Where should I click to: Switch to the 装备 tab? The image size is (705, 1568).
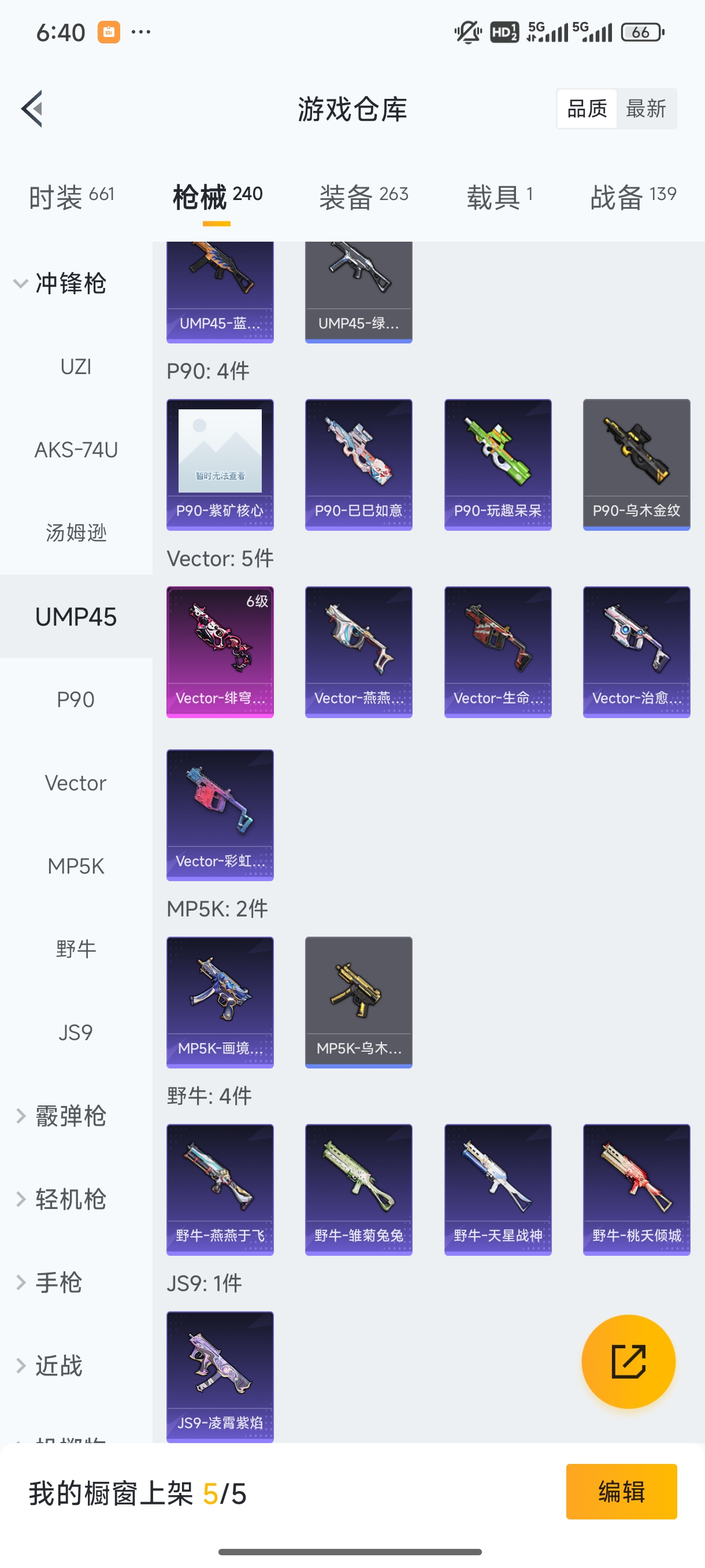point(363,197)
